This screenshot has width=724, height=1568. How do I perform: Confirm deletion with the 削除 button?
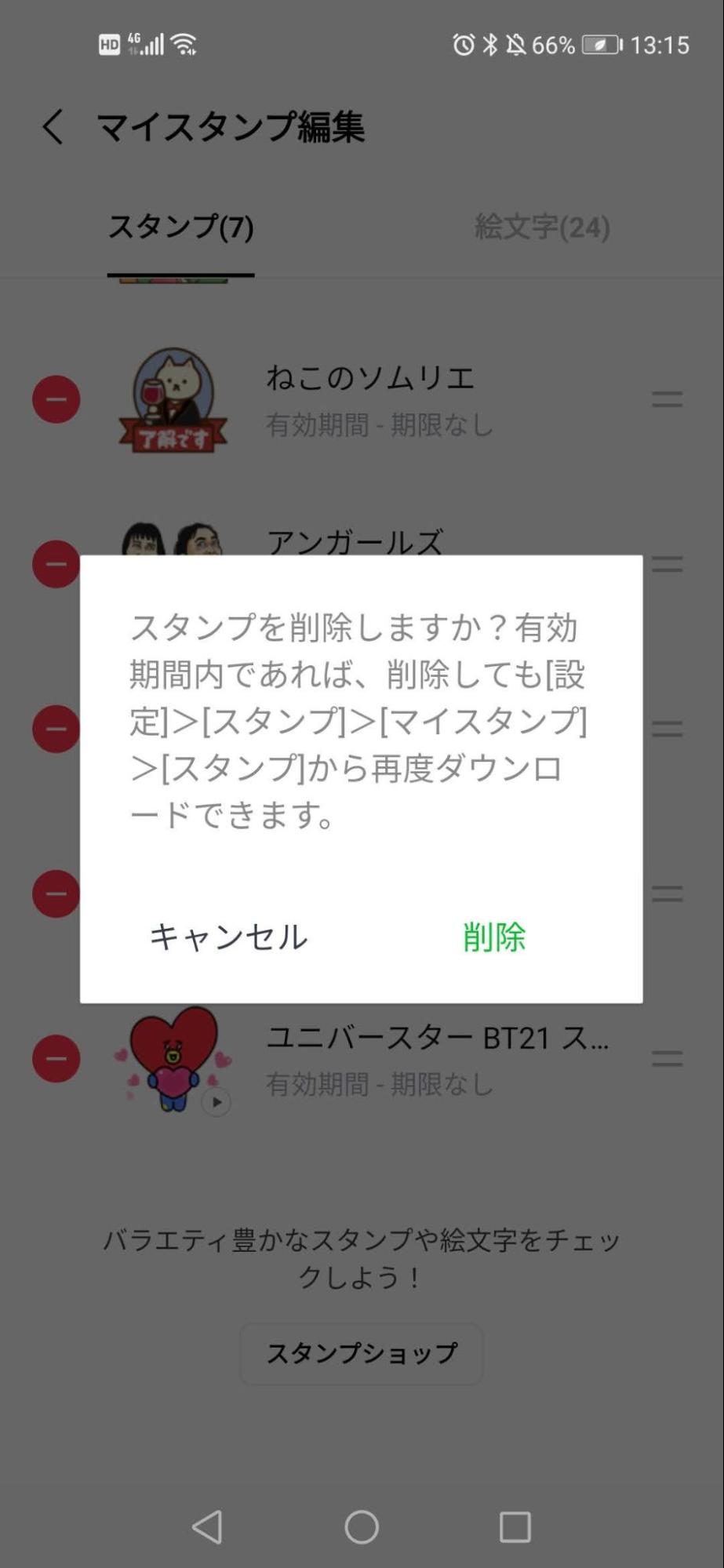pyautogui.click(x=493, y=937)
